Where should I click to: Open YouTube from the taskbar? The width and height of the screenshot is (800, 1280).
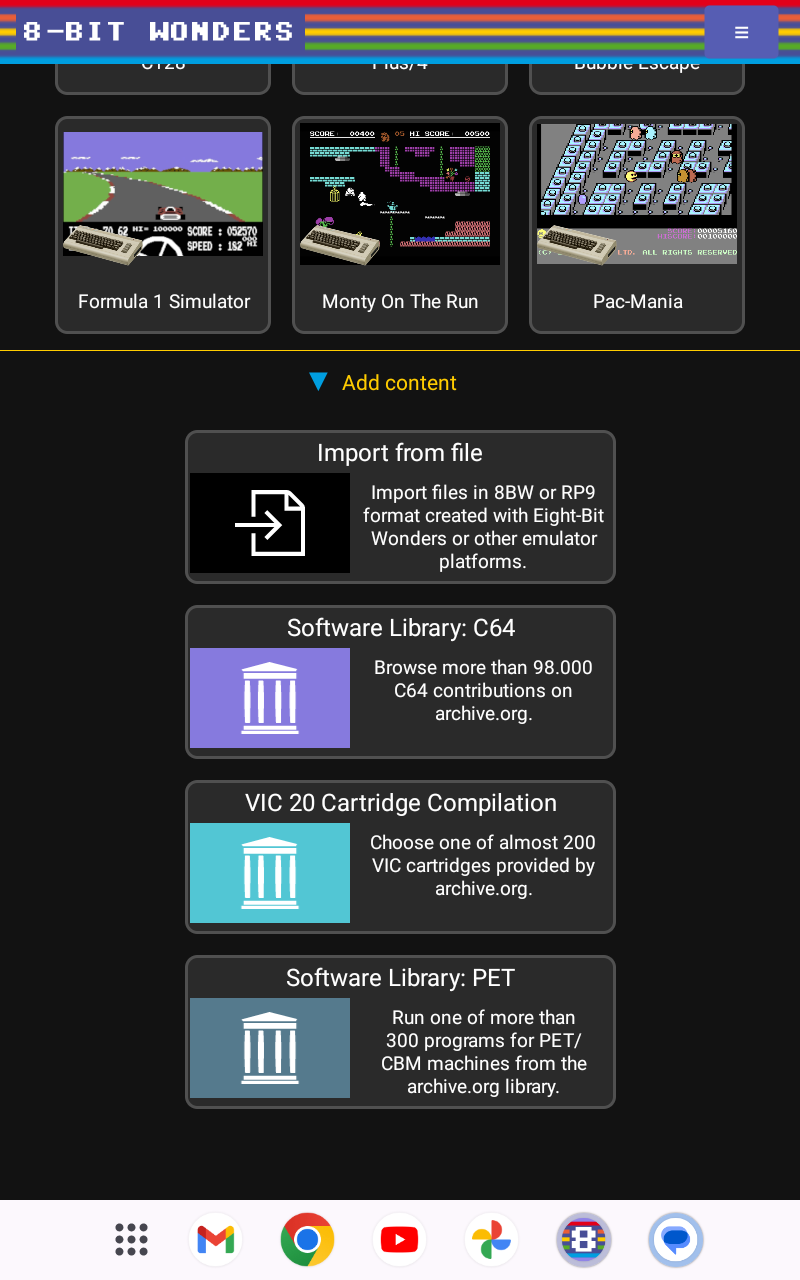click(x=399, y=1240)
